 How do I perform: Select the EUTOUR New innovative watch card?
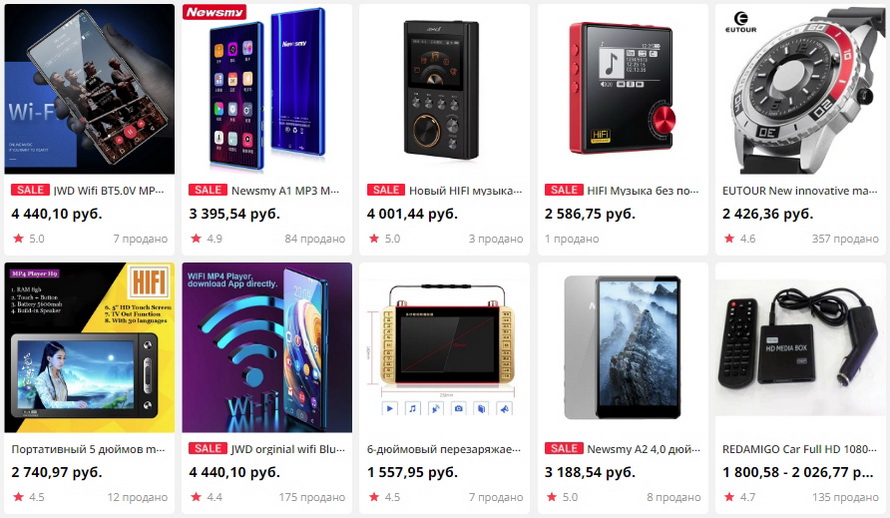point(801,100)
